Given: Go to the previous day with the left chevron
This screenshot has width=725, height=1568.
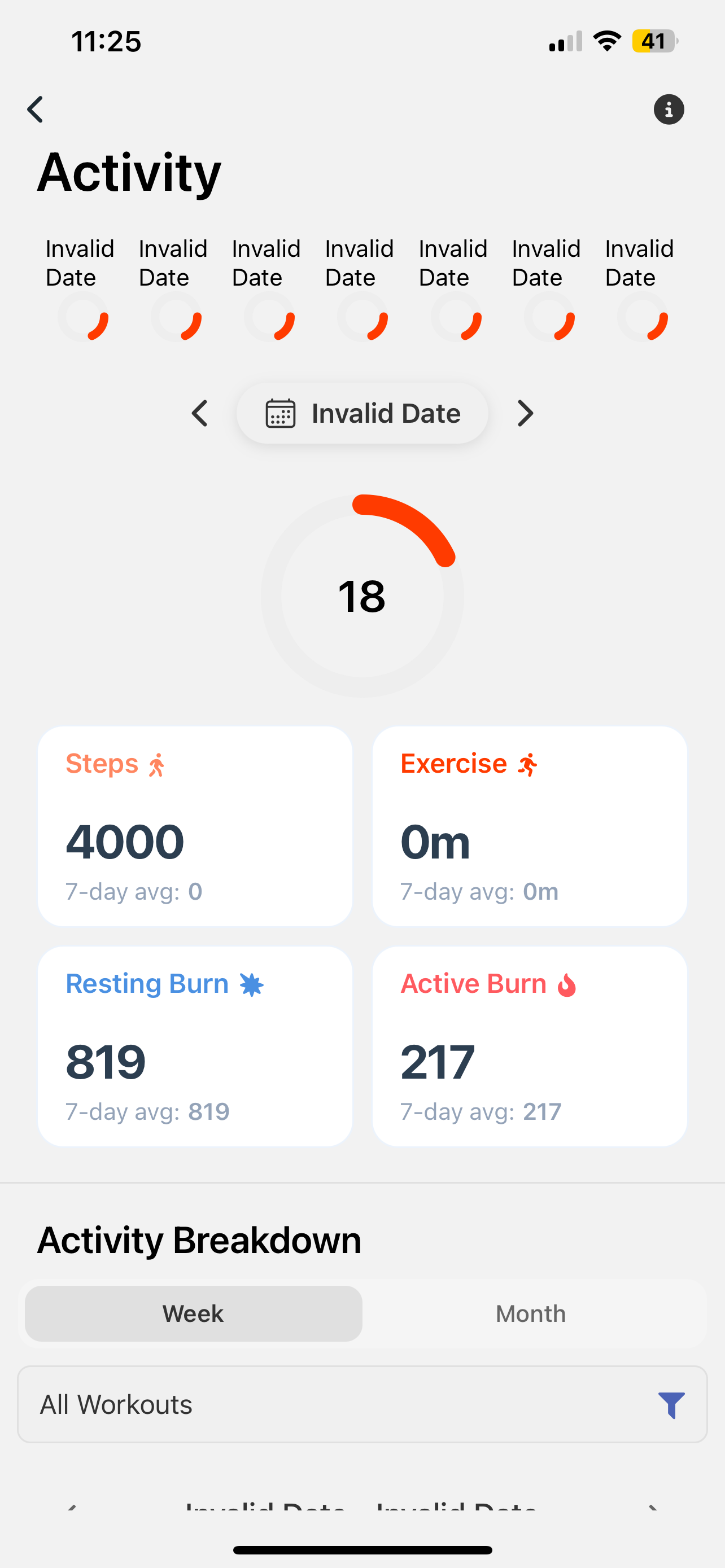Looking at the screenshot, I should 200,413.
